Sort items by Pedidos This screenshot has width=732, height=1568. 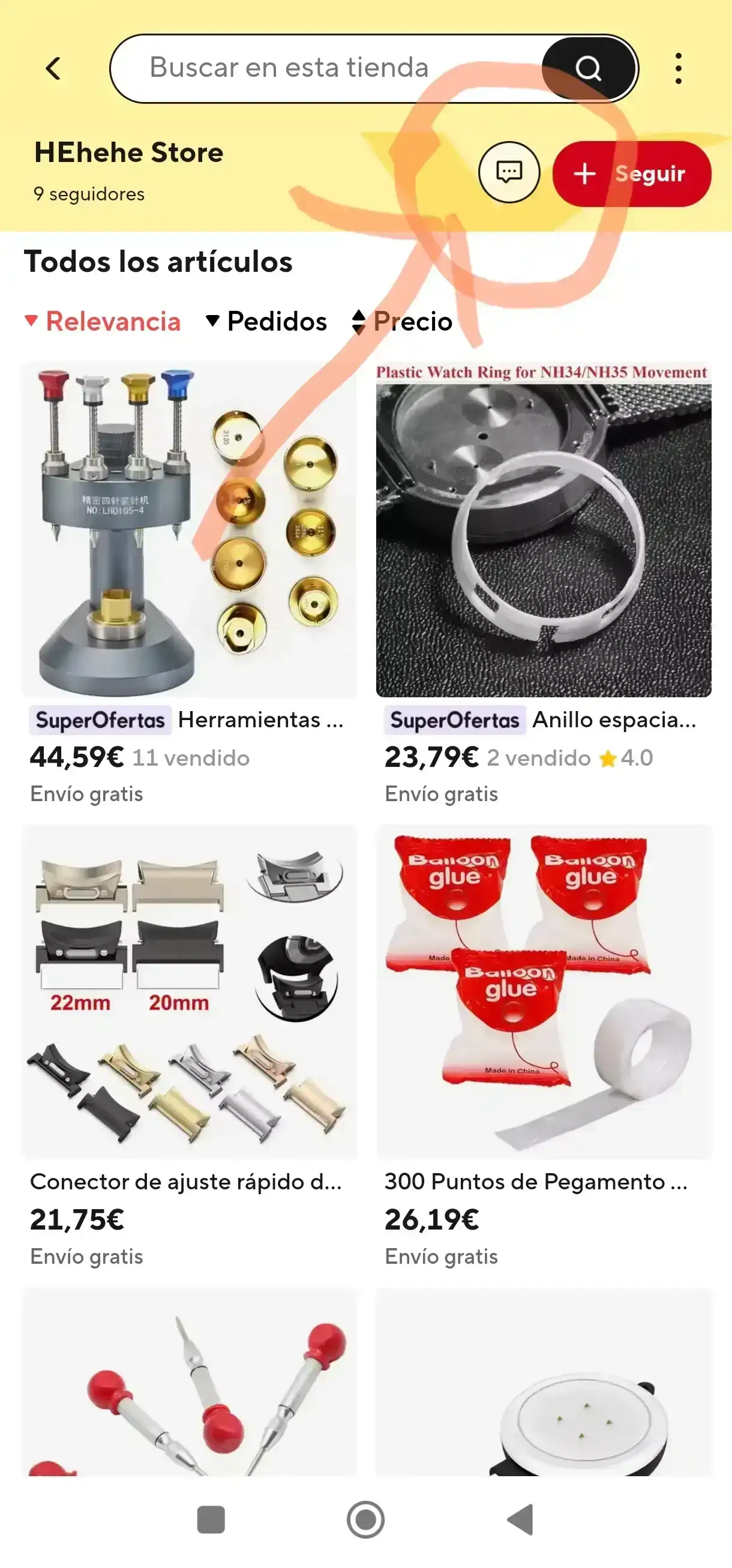[267, 322]
